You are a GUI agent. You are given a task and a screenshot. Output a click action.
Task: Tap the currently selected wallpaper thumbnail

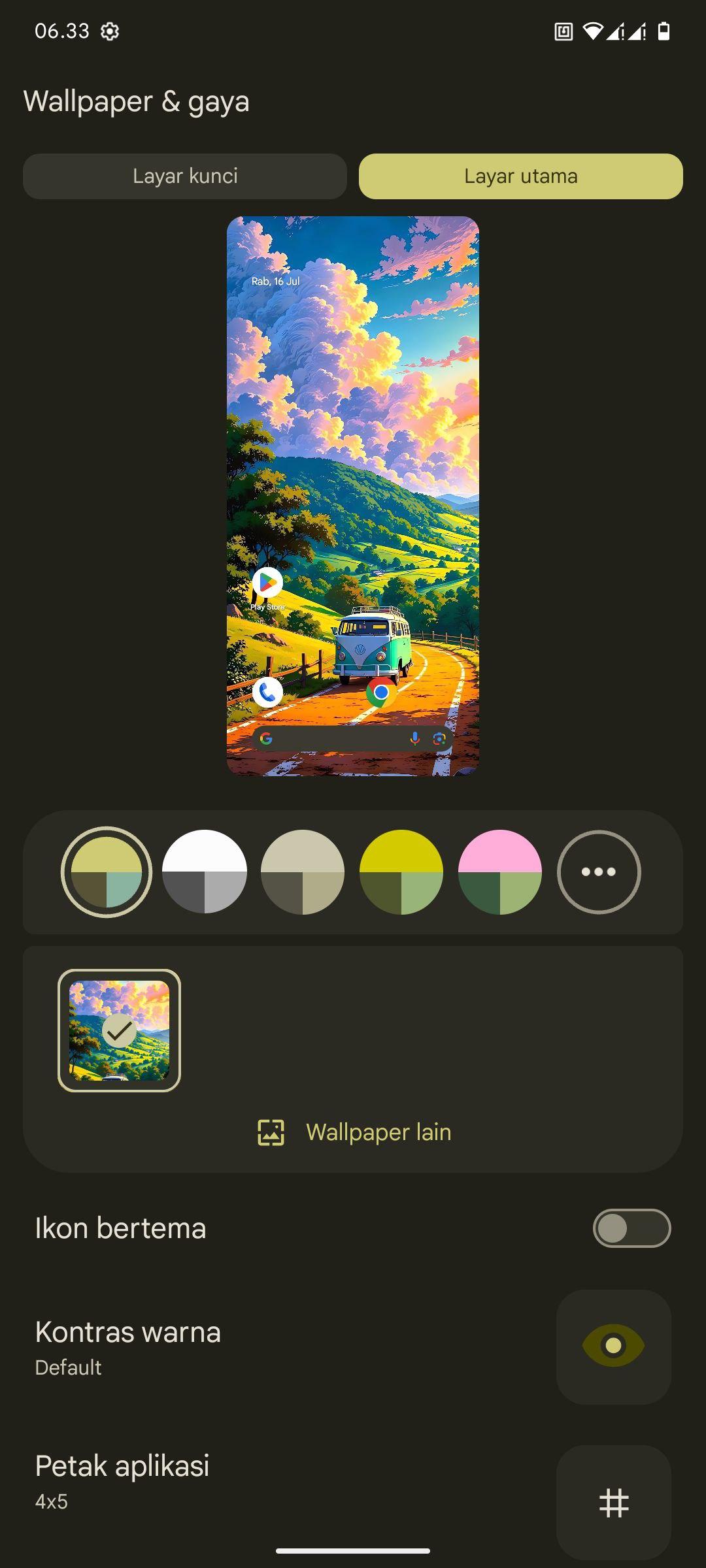[x=119, y=1030]
